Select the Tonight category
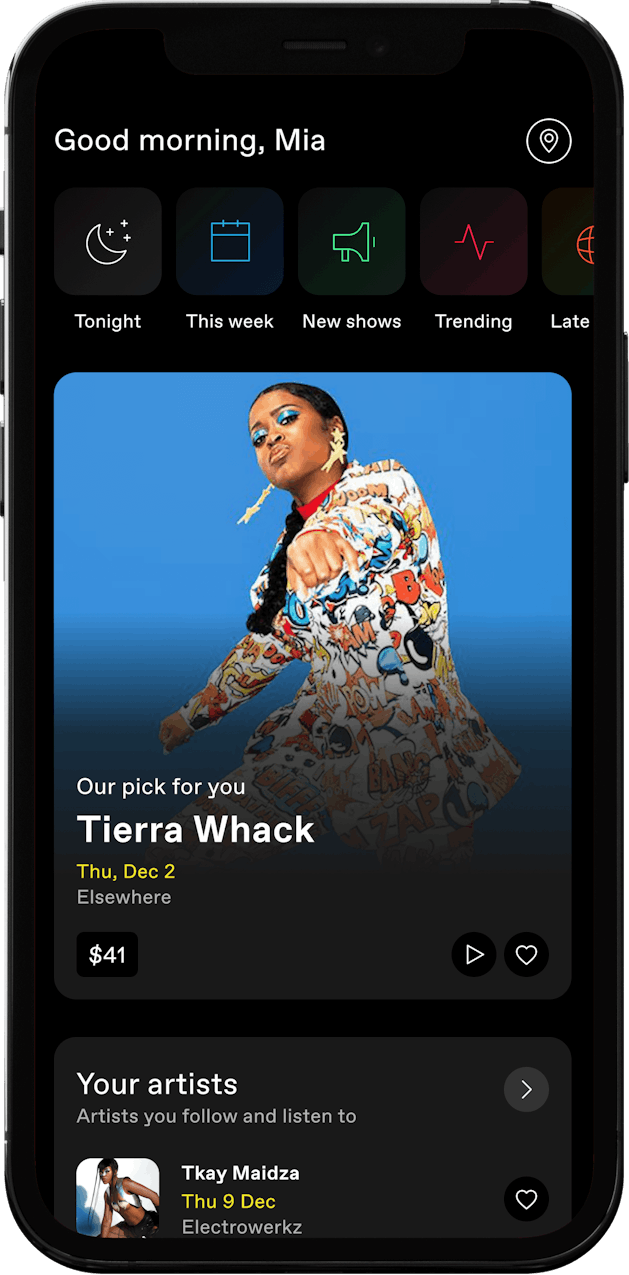Screen dimensions: 629x1275 coord(108,242)
